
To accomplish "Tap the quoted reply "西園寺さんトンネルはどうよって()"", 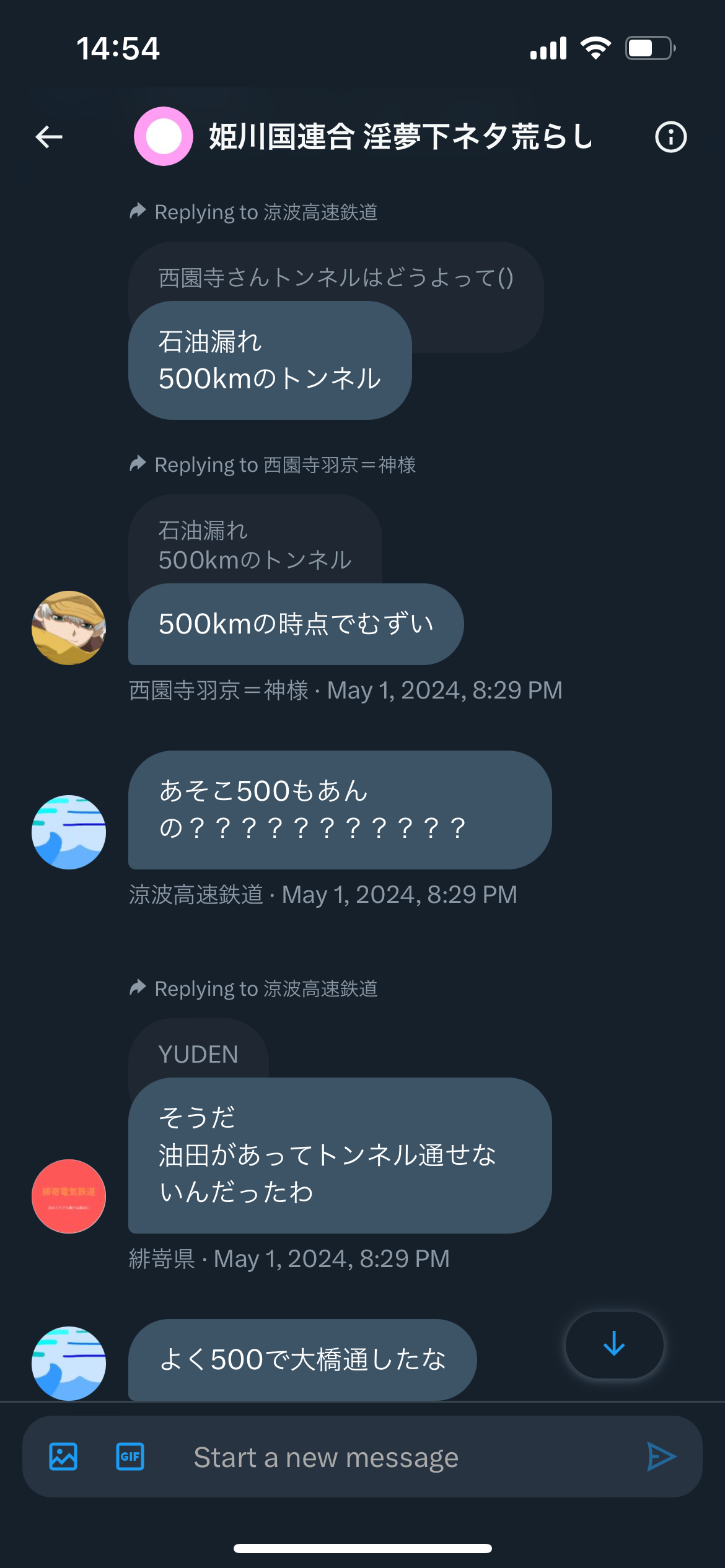I will [336, 277].
